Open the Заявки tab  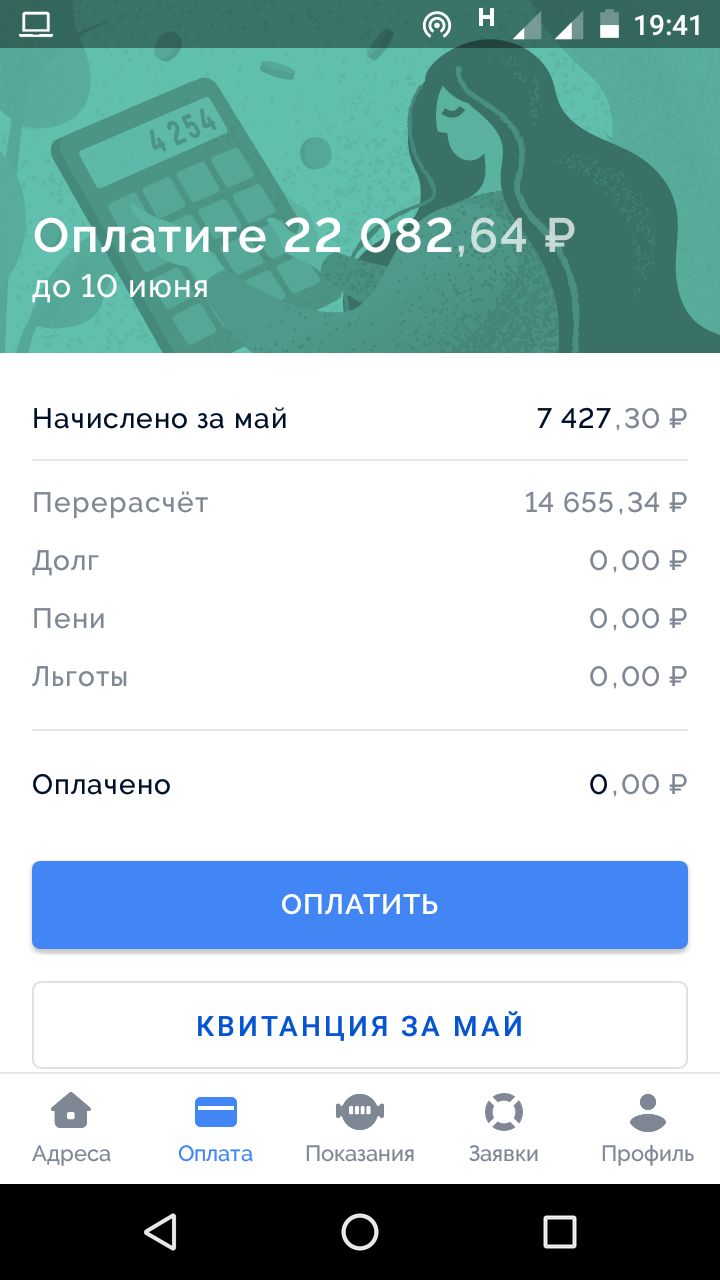click(x=504, y=1130)
